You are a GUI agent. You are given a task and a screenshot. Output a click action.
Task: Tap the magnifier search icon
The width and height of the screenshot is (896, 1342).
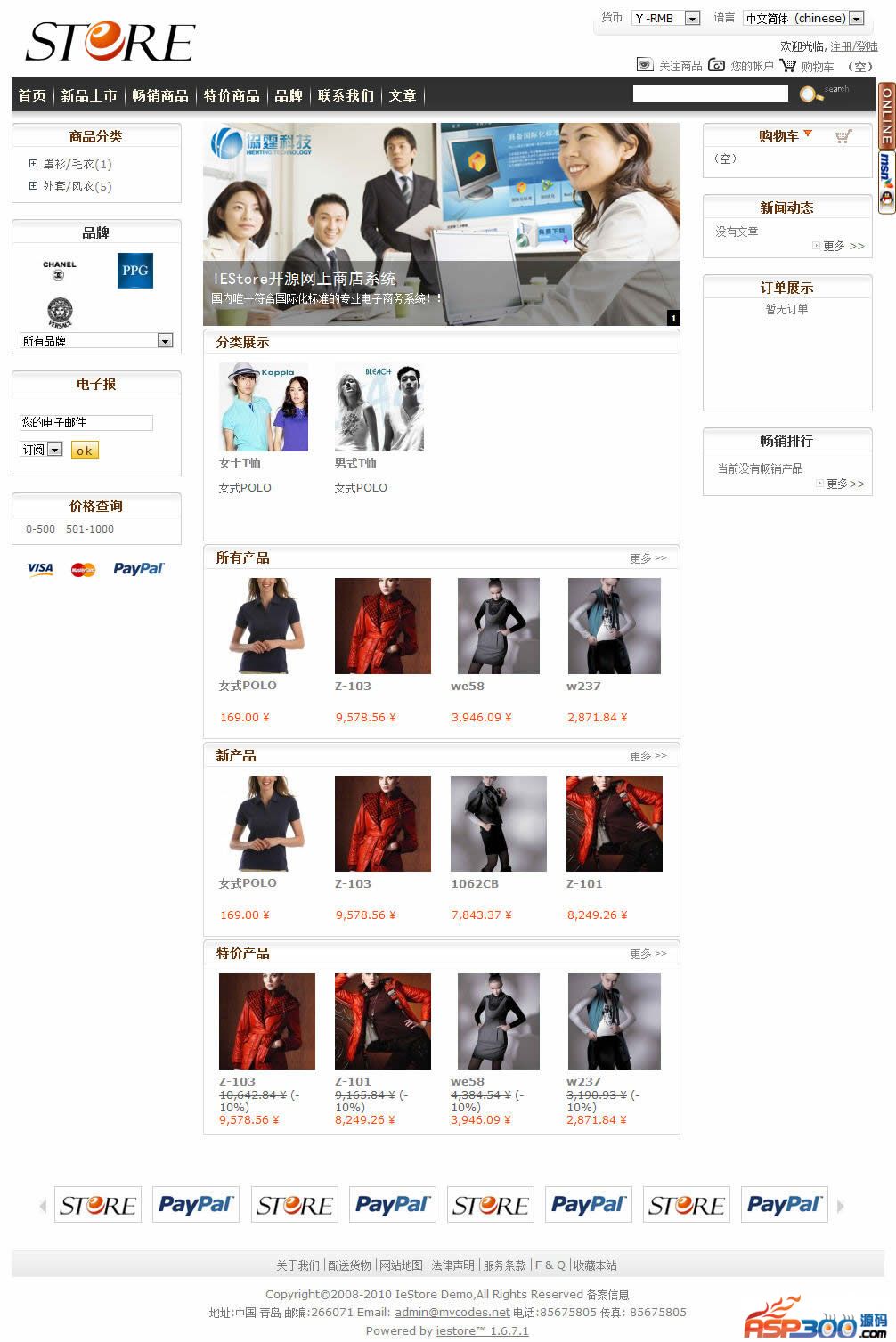(x=810, y=94)
